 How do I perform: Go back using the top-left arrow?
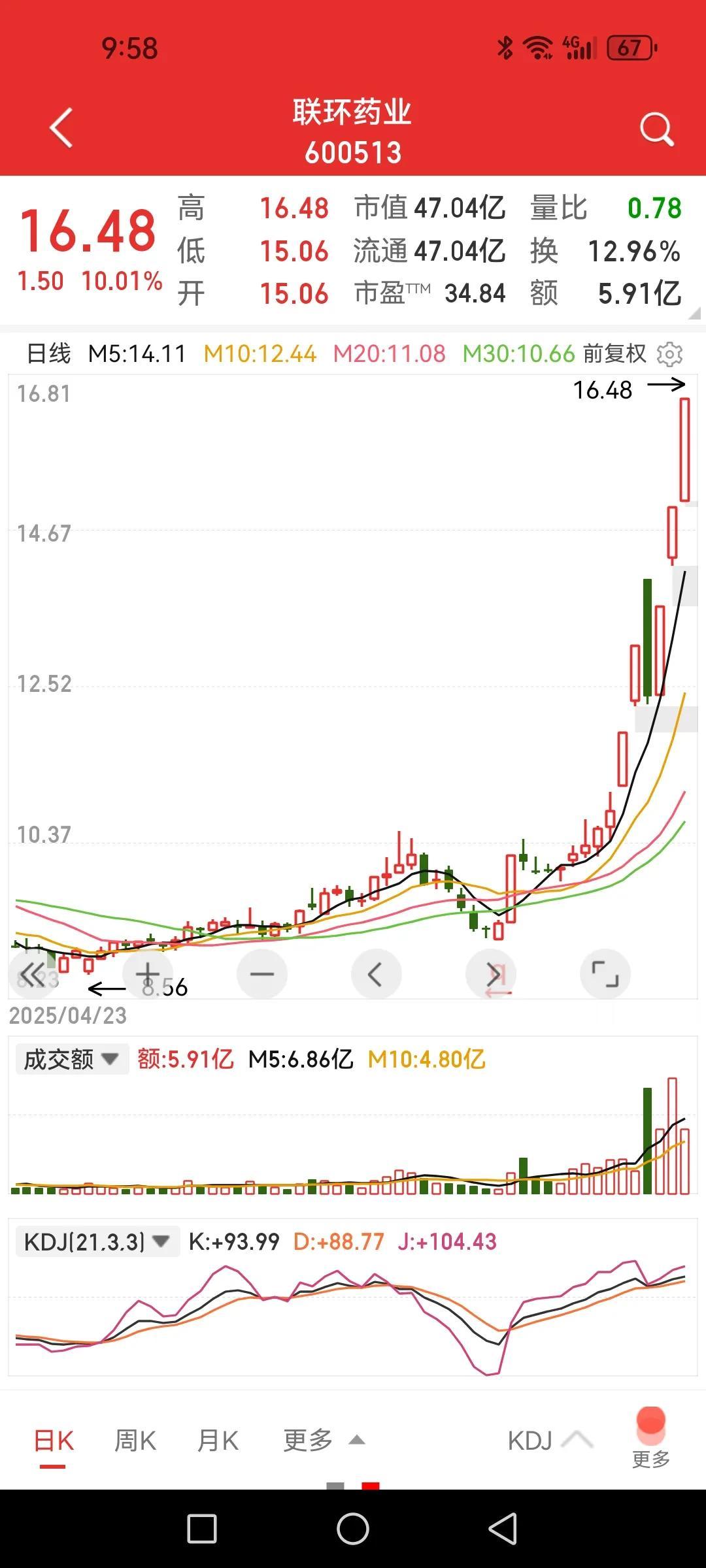(61, 128)
